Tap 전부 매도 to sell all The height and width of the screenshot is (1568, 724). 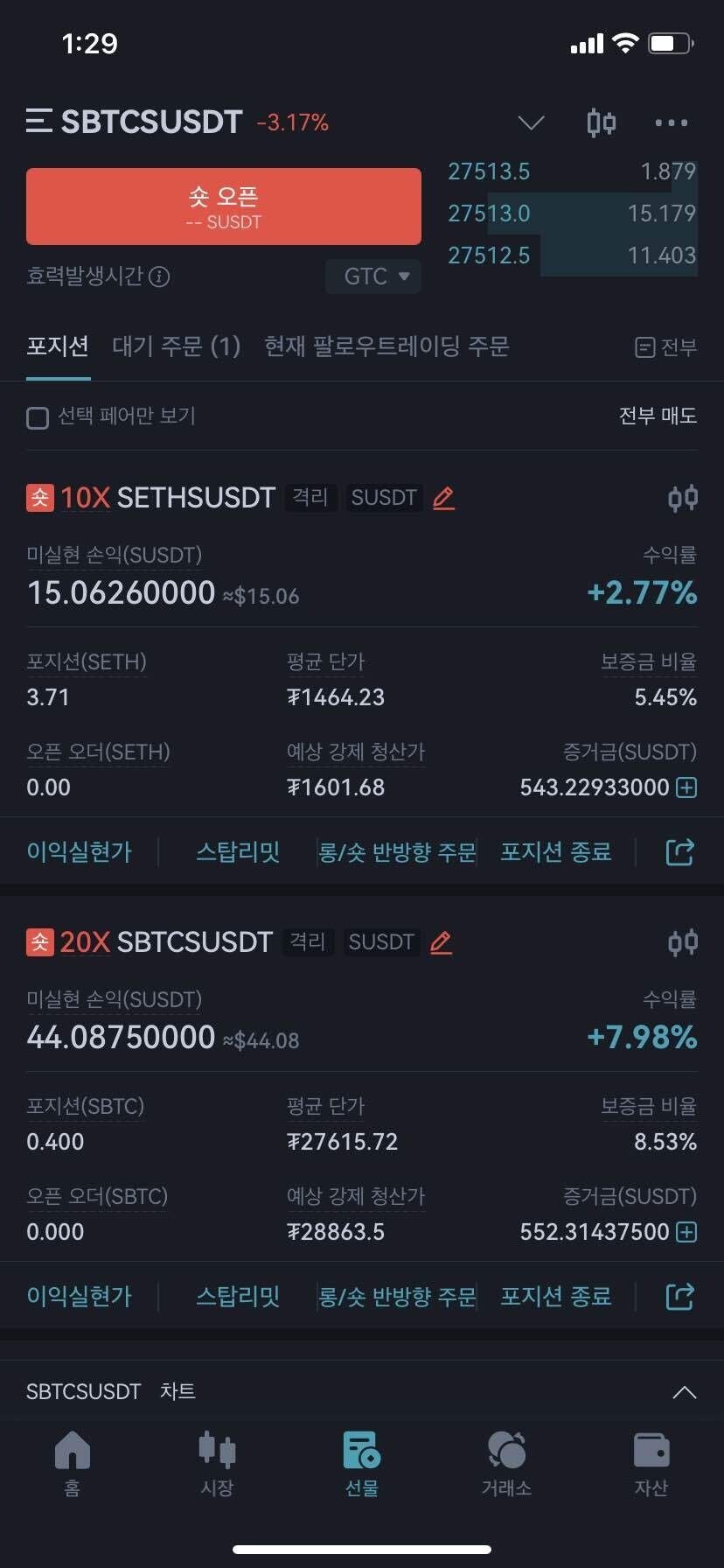(658, 417)
